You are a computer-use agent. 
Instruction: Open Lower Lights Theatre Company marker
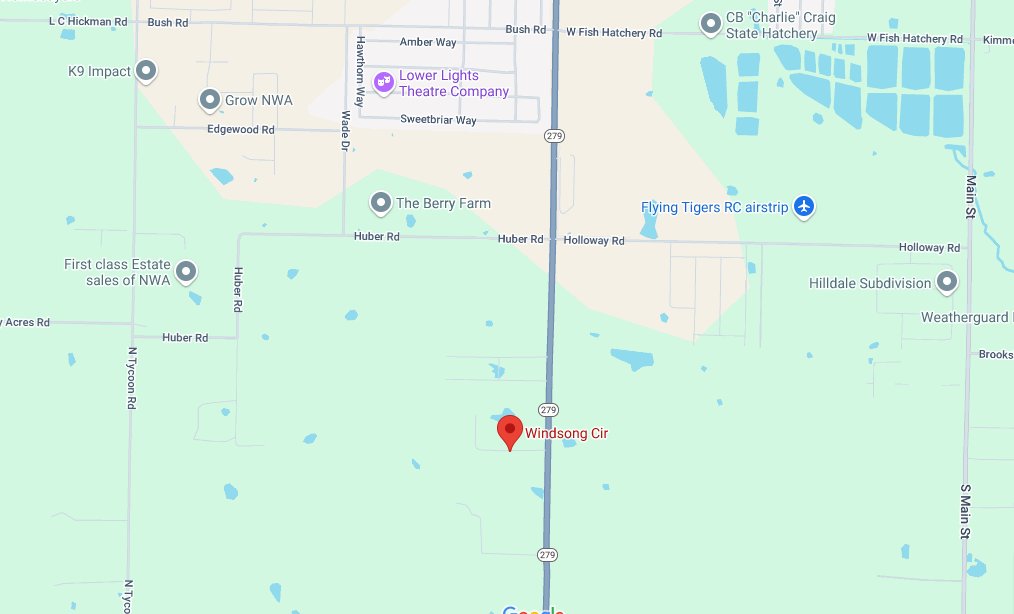coord(384,81)
